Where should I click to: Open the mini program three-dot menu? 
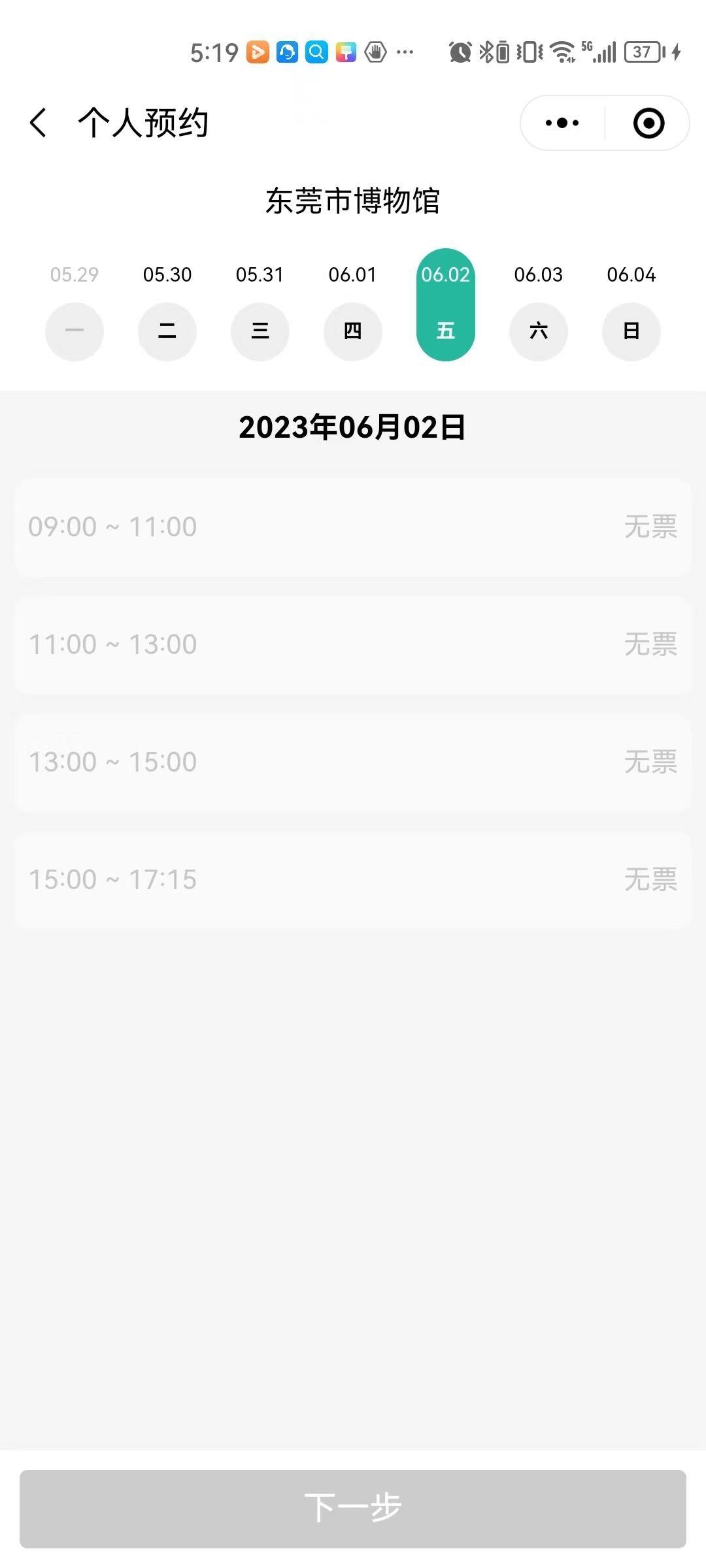tap(562, 123)
